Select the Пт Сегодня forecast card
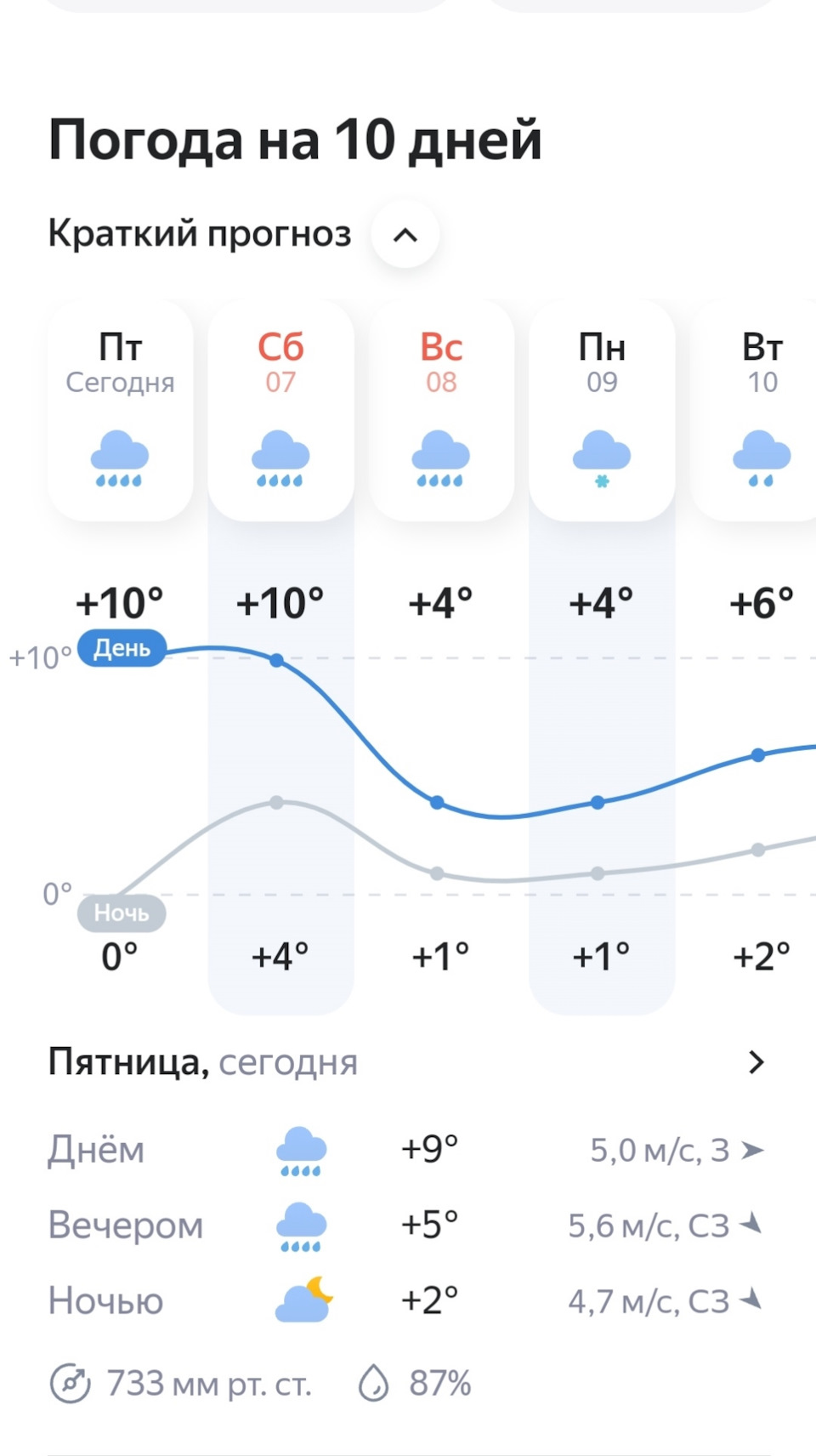816x1456 pixels. coord(120,410)
